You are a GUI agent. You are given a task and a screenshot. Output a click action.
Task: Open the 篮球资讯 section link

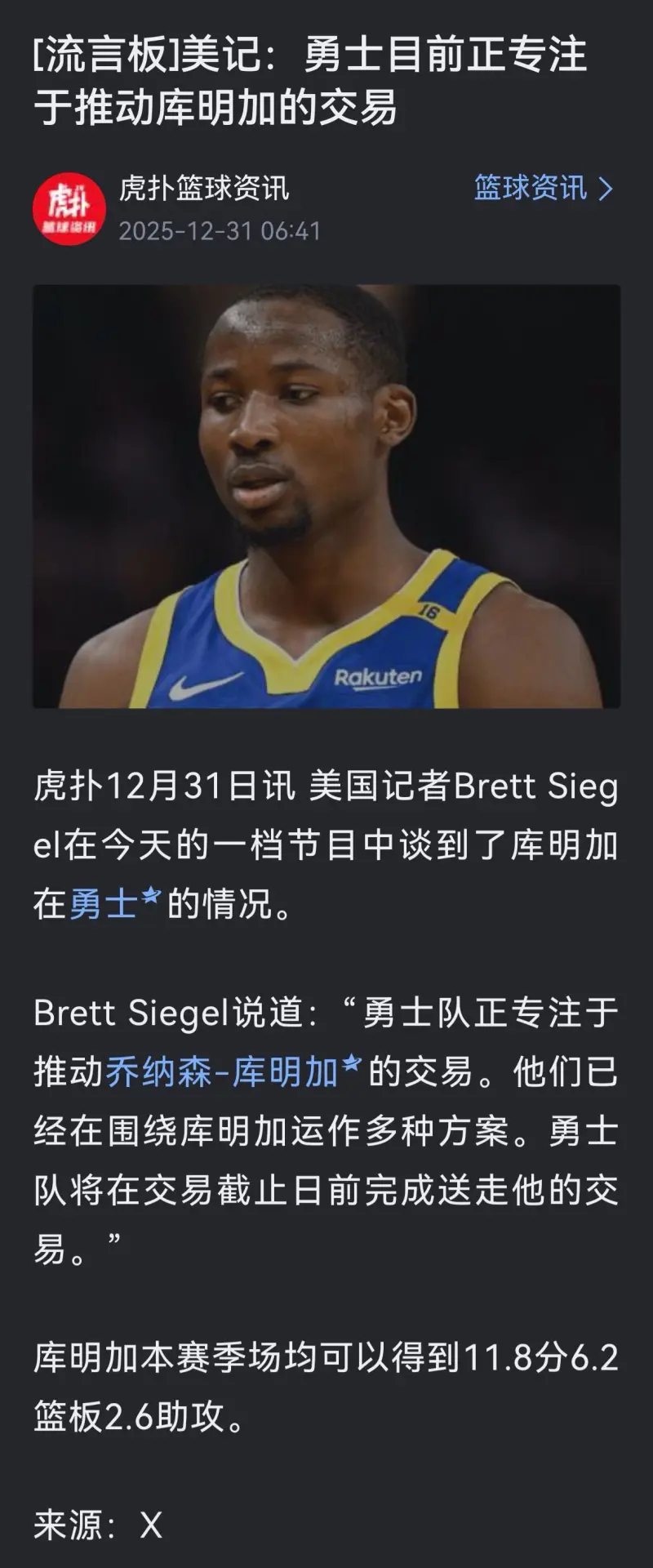[542, 189]
